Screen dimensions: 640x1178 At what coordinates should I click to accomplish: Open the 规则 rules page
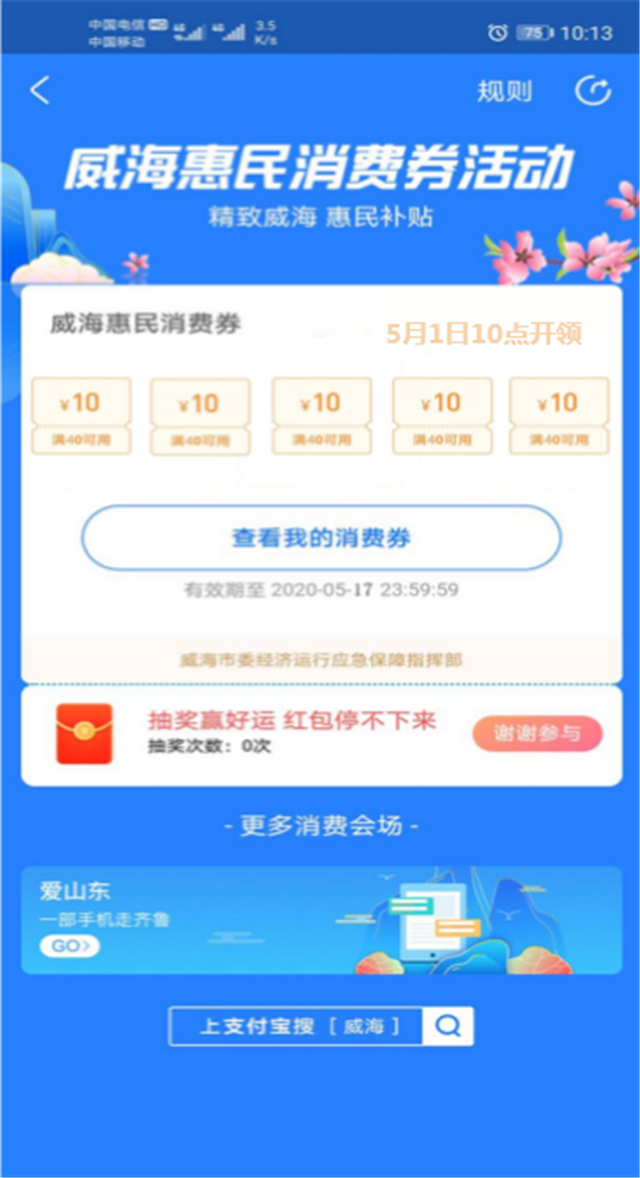point(504,92)
